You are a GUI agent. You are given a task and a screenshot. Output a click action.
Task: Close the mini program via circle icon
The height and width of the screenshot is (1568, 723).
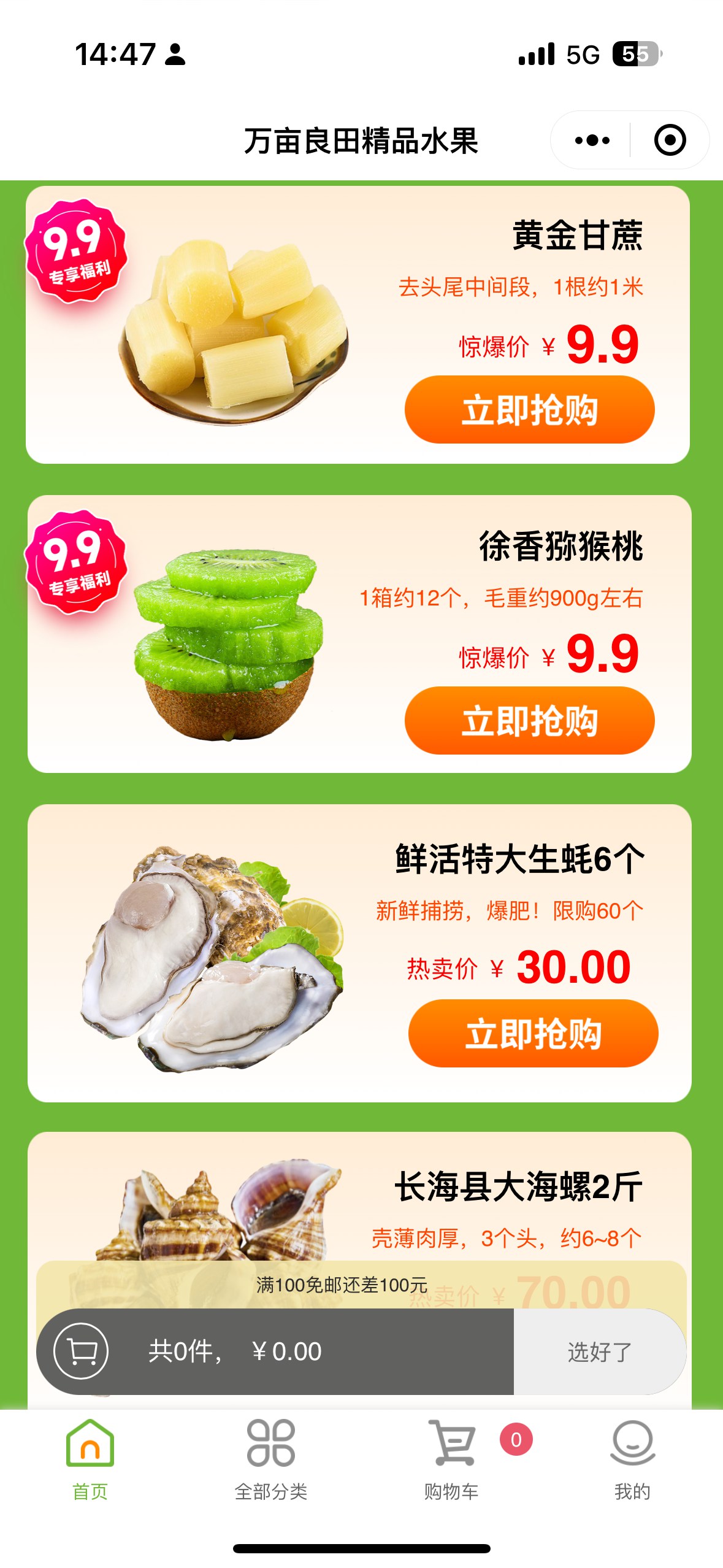pos(669,140)
